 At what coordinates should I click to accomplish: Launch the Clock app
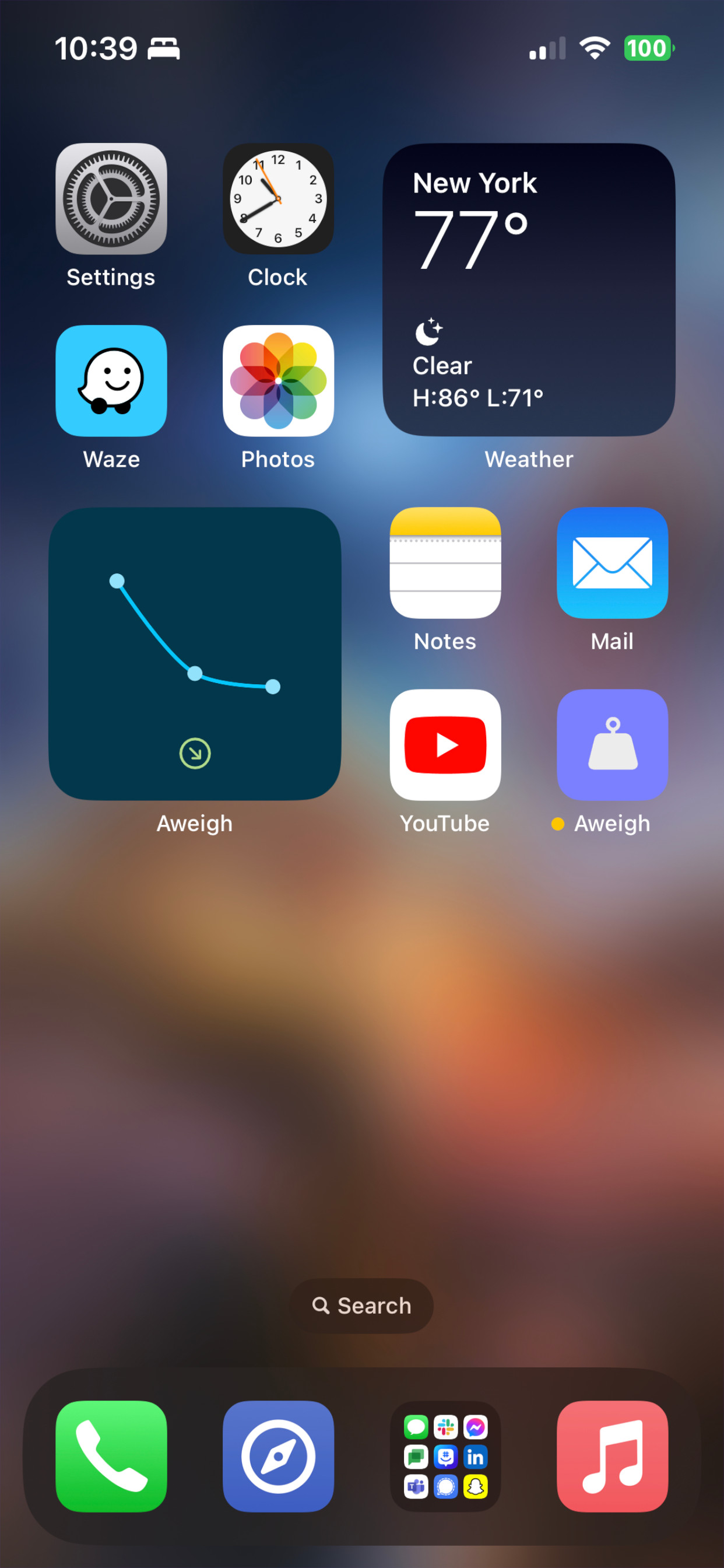point(278,198)
